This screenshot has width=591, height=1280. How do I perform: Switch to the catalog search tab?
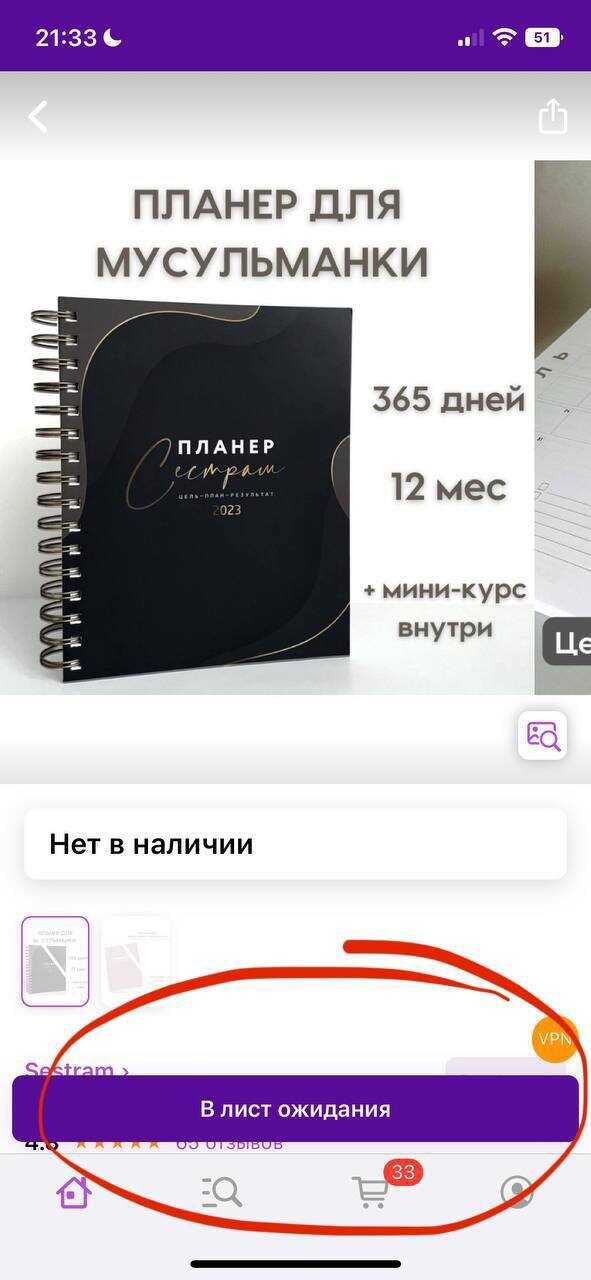(x=221, y=1192)
